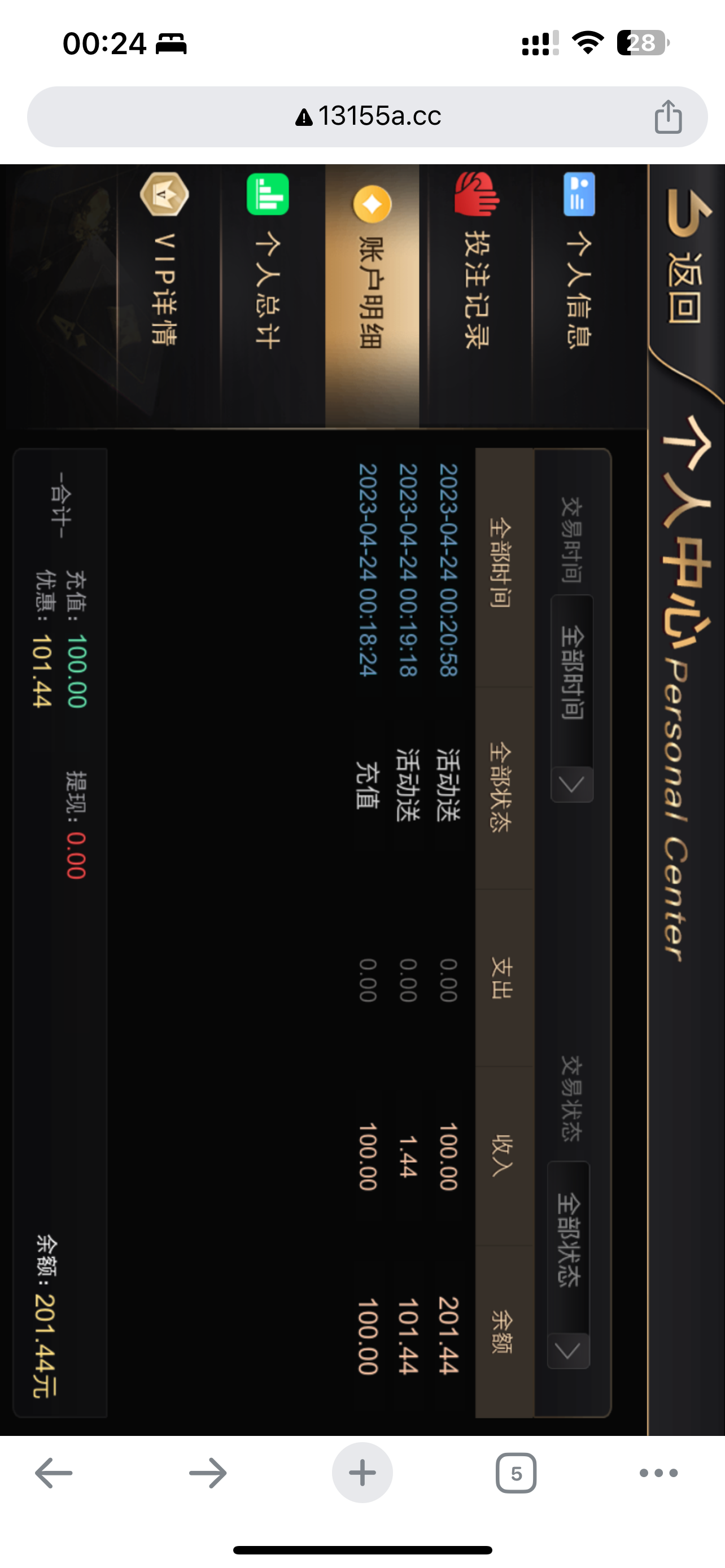Expand the 交易时间 dropdown

[x=572, y=698]
